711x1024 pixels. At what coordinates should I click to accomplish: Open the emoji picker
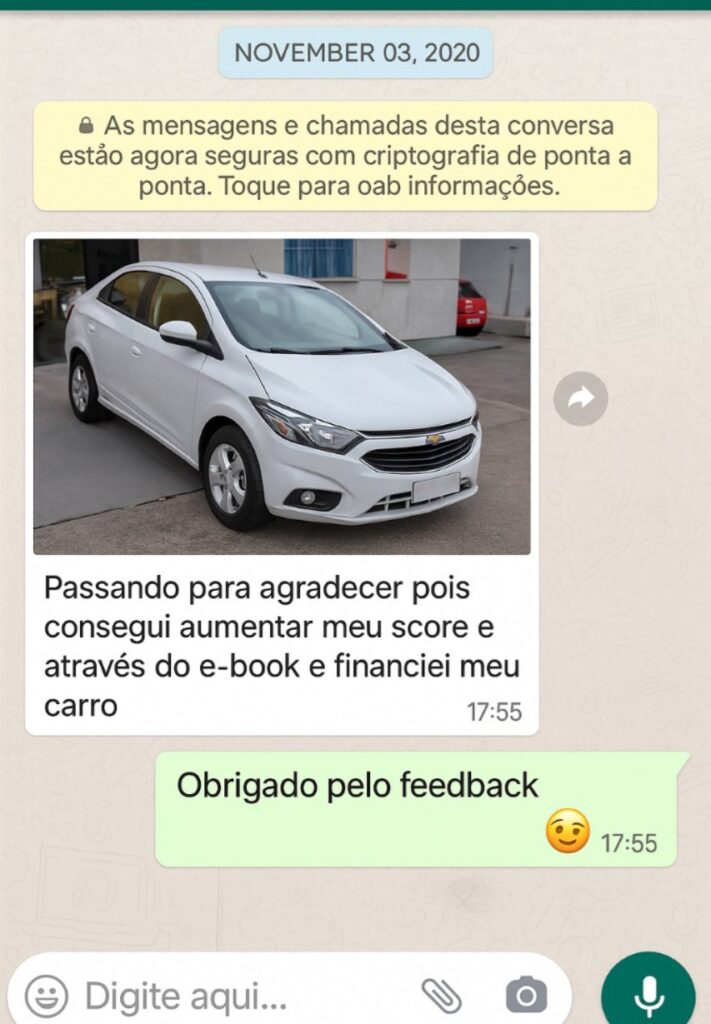46,996
